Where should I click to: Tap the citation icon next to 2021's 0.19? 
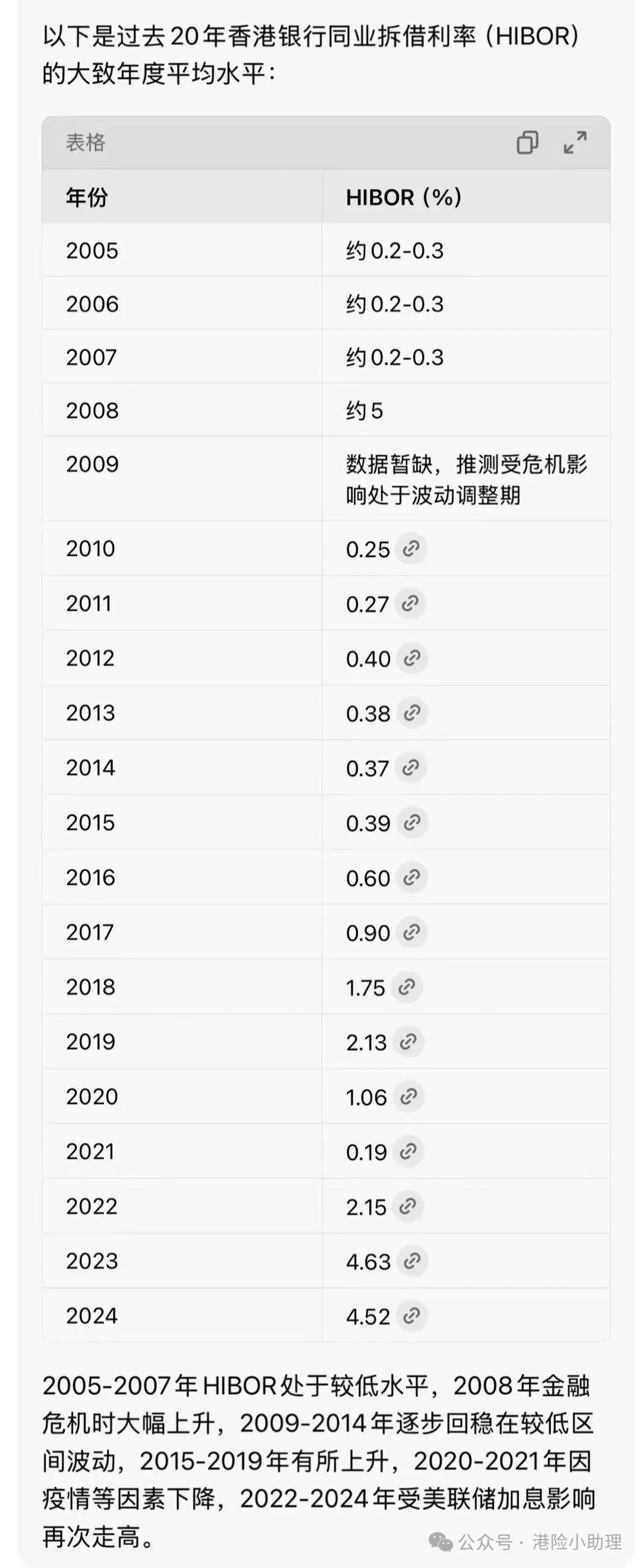[408, 1151]
